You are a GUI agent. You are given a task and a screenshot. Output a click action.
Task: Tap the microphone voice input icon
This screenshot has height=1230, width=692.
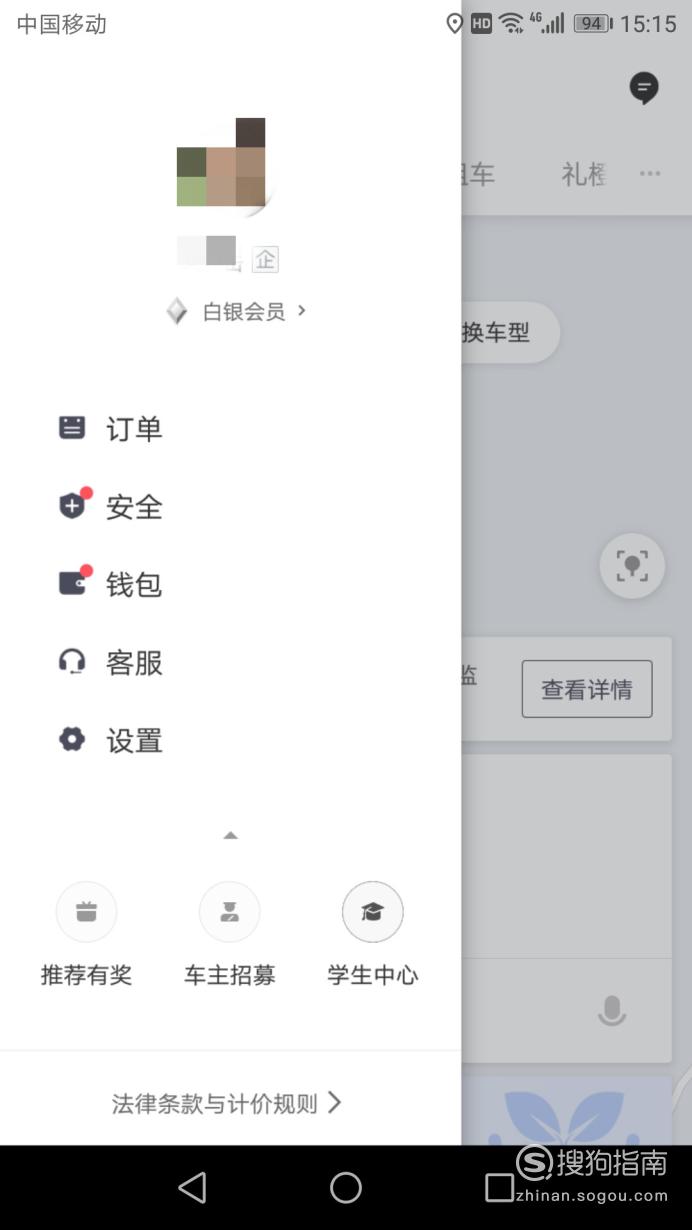tap(612, 1010)
